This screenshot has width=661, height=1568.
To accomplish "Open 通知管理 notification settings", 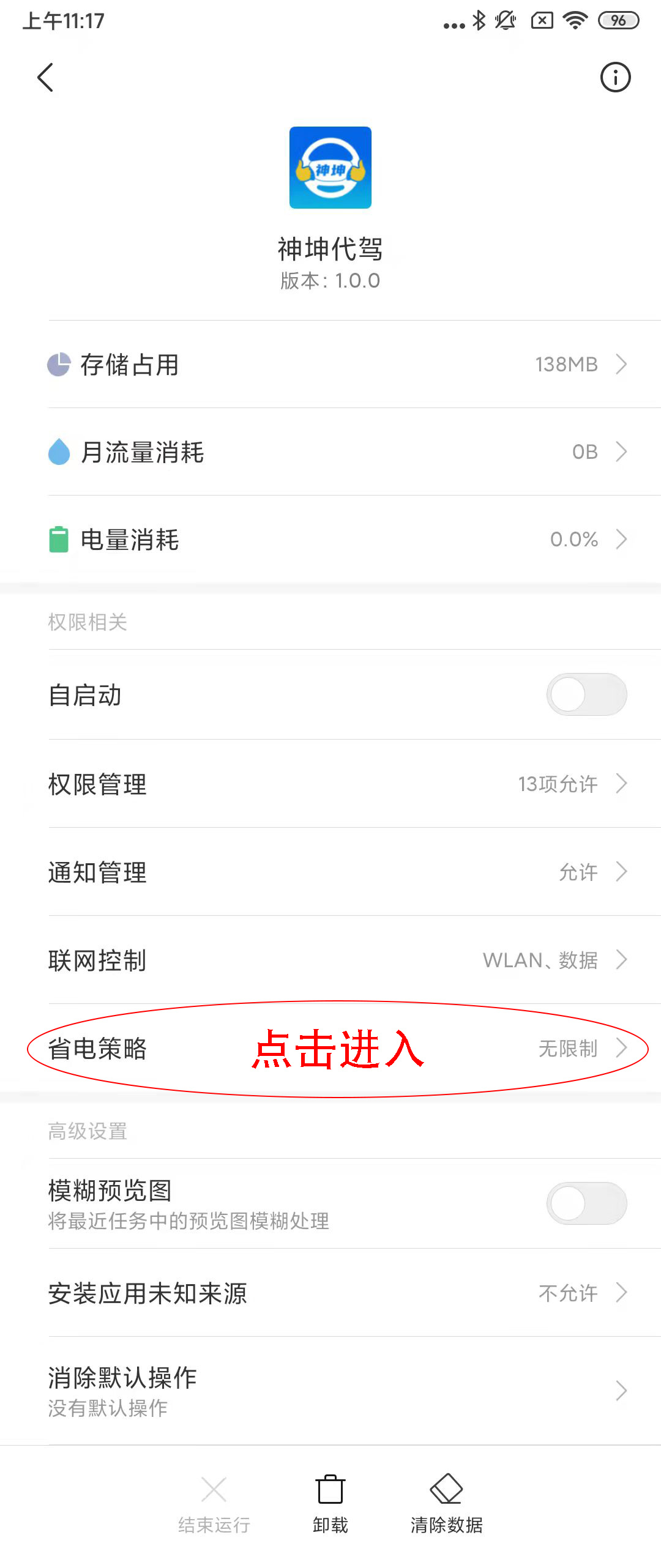I will pyautogui.click(x=337, y=872).
